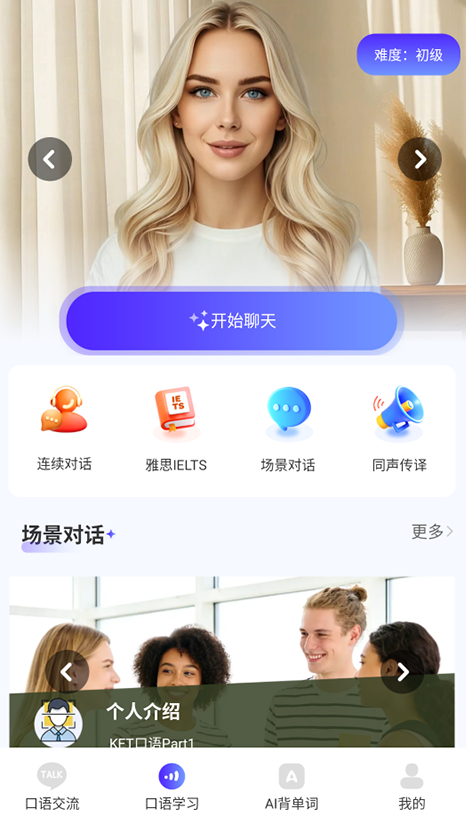Start chatting with 开始聊天 button
The width and height of the screenshot is (466, 817).
[231, 321]
